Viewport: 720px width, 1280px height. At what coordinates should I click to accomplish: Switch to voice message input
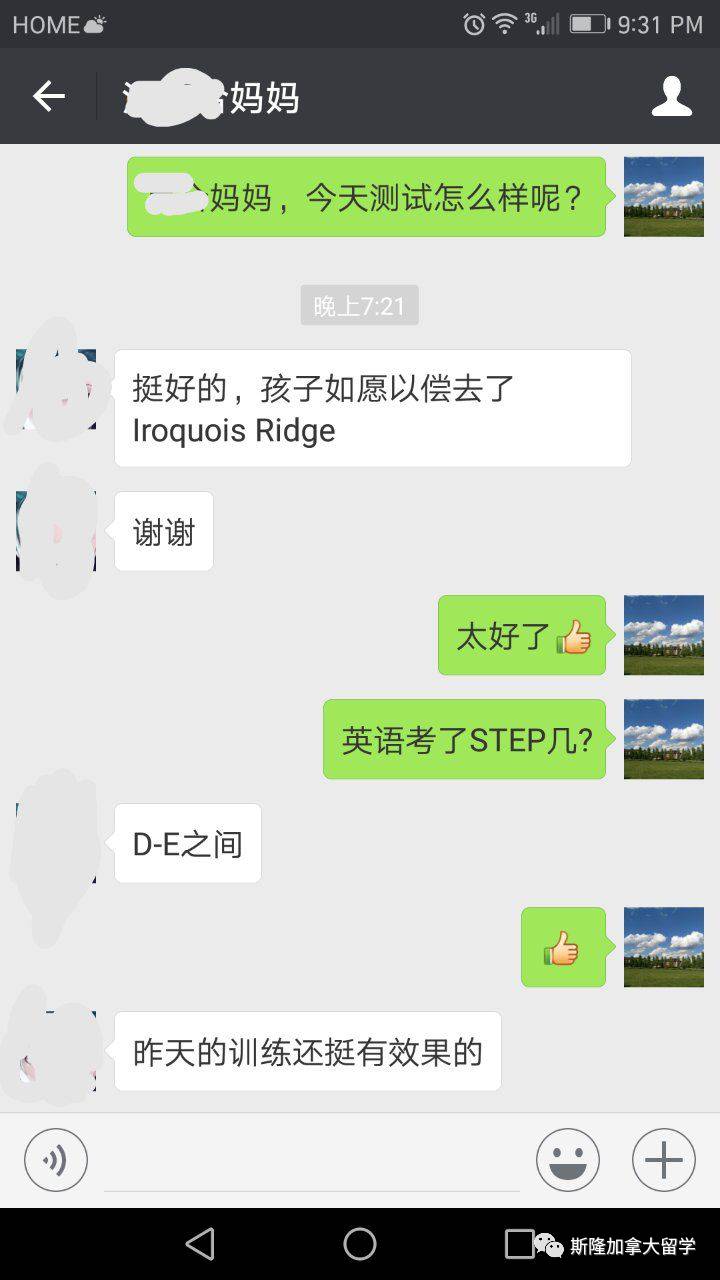pos(56,1160)
